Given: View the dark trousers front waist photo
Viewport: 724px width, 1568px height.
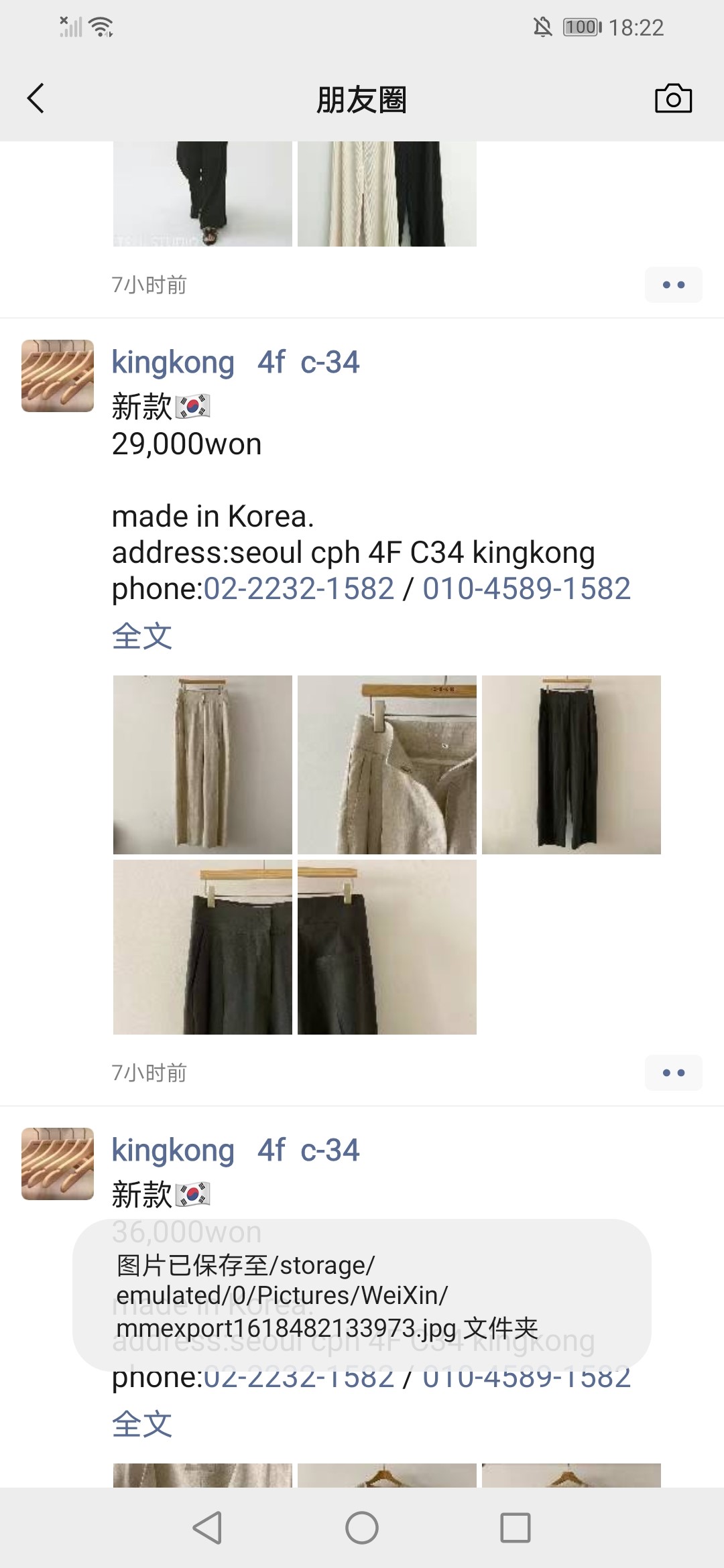Looking at the screenshot, I should [x=202, y=947].
